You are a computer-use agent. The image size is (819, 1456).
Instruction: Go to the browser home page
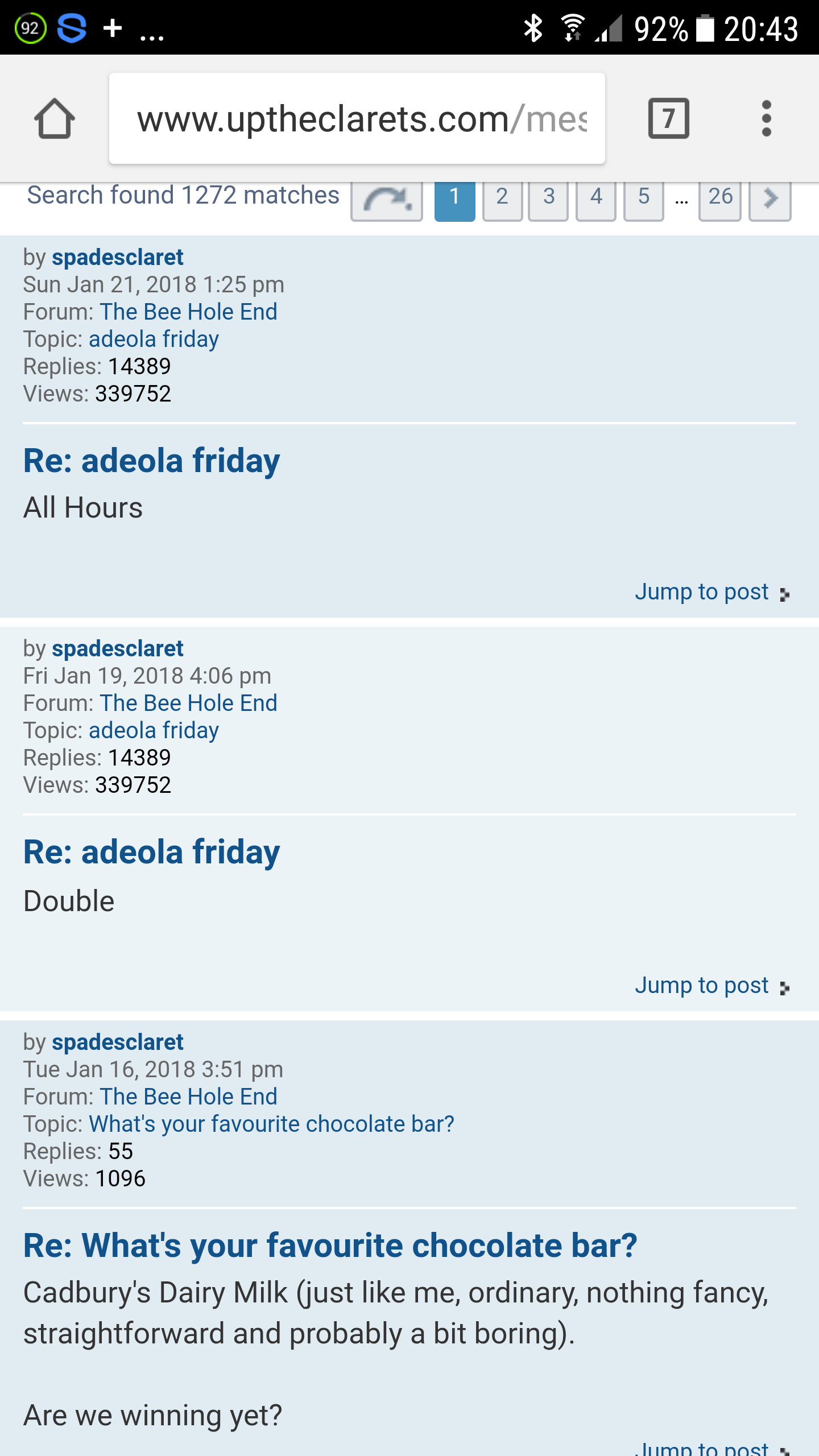(55, 119)
